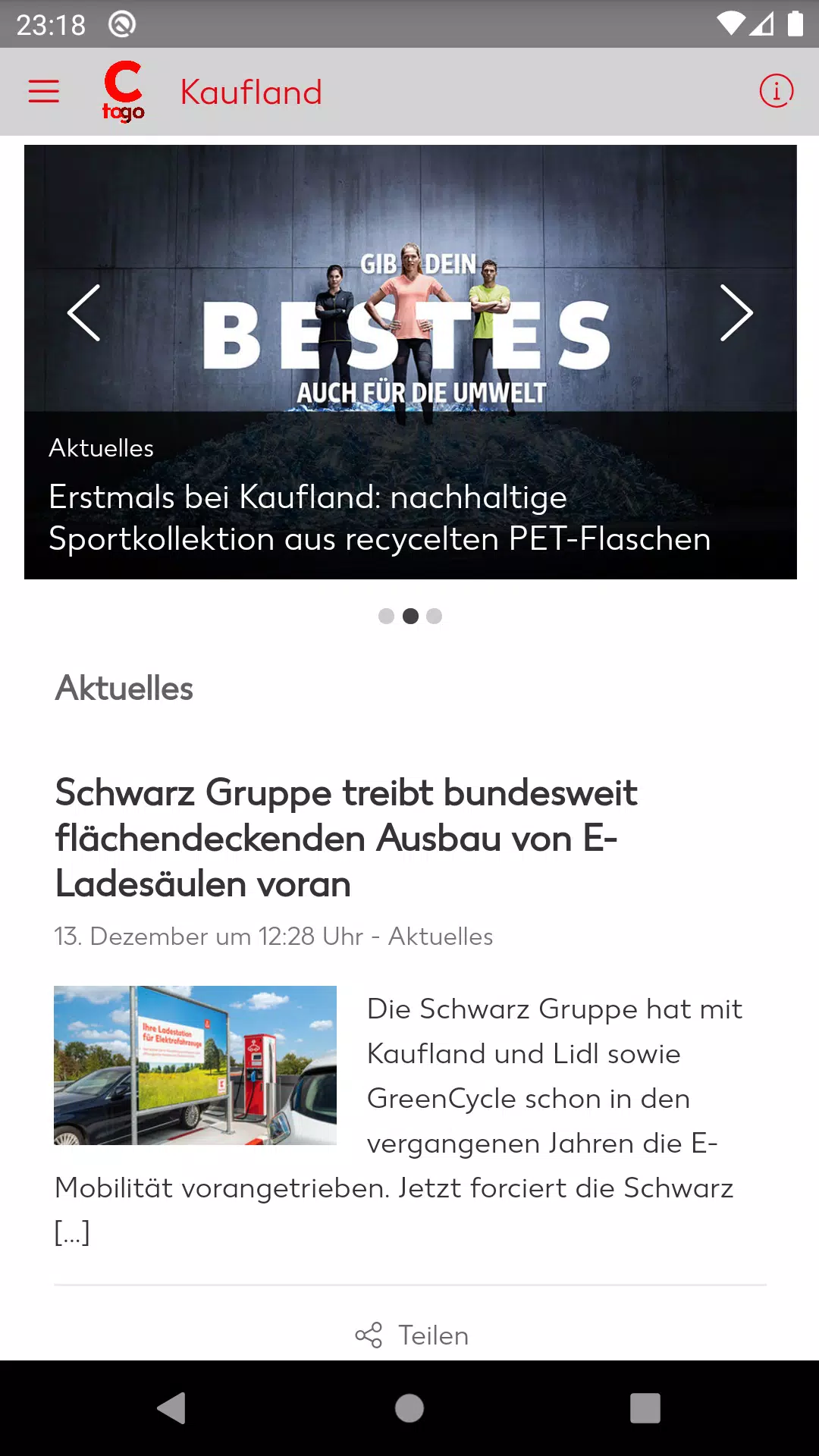The height and width of the screenshot is (1456, 819).
Task: Share the Schwarz Gruppe article via Teilen
Action: coord(412,1335)
